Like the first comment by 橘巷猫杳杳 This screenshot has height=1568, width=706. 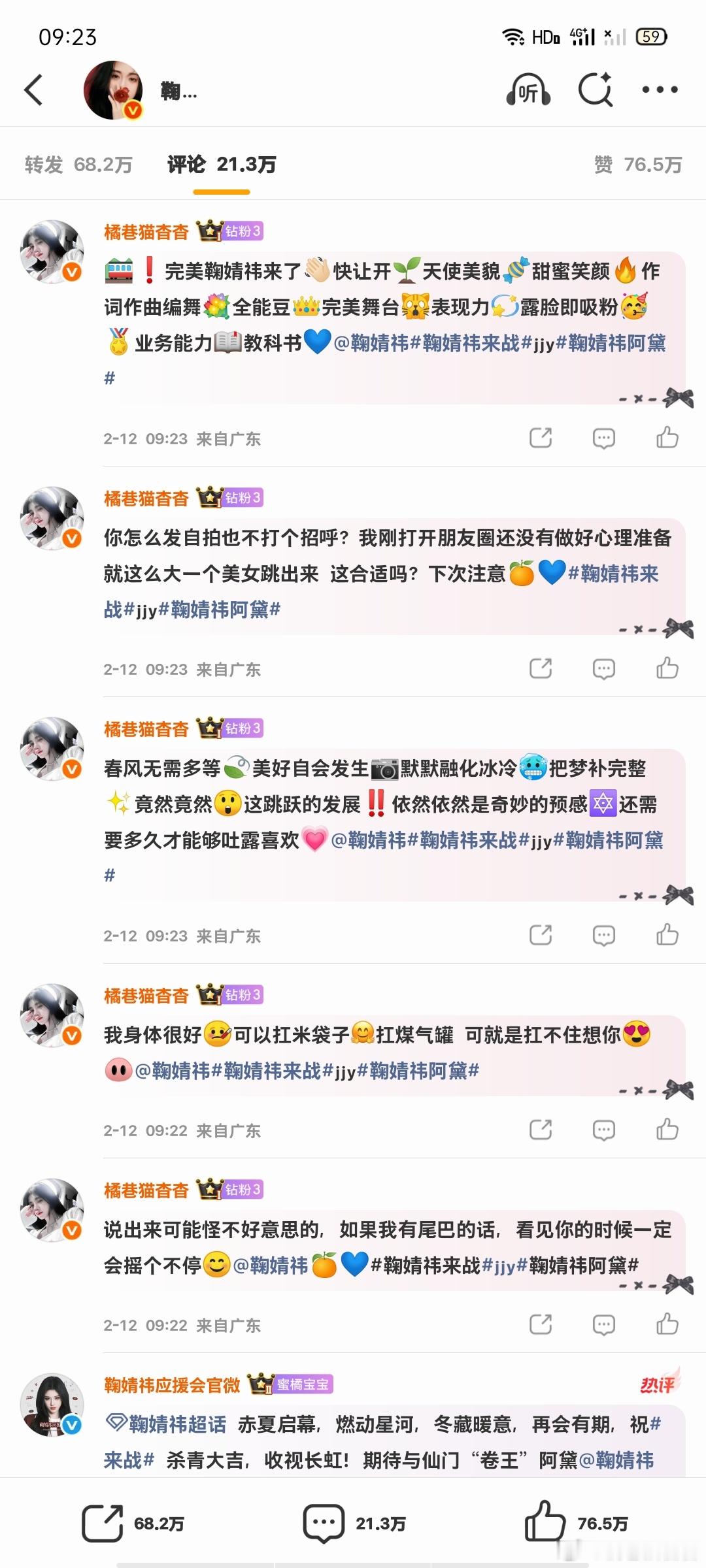tap(667, 438)
